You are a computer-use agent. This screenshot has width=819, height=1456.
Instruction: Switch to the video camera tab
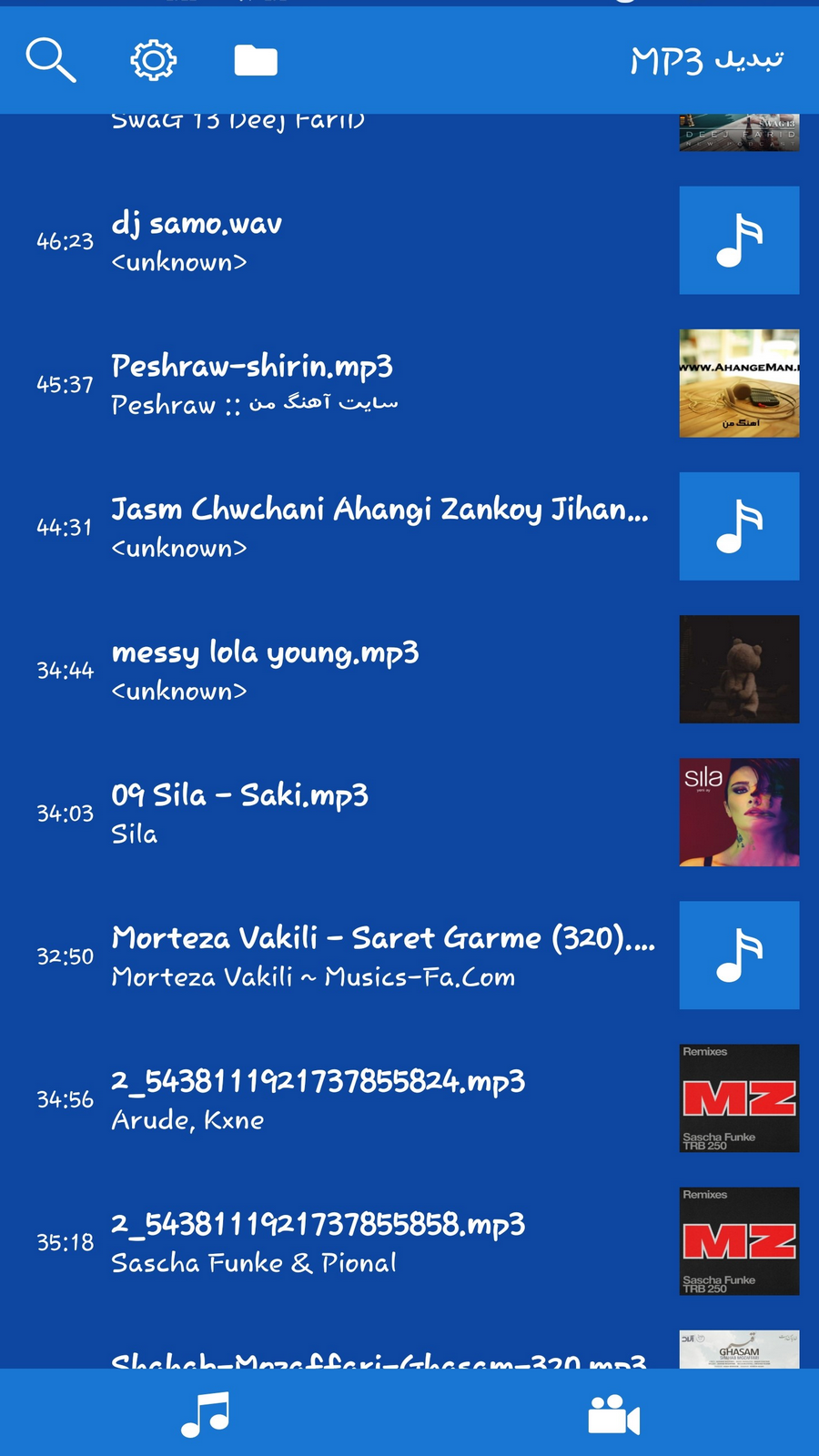point(614,1414)
